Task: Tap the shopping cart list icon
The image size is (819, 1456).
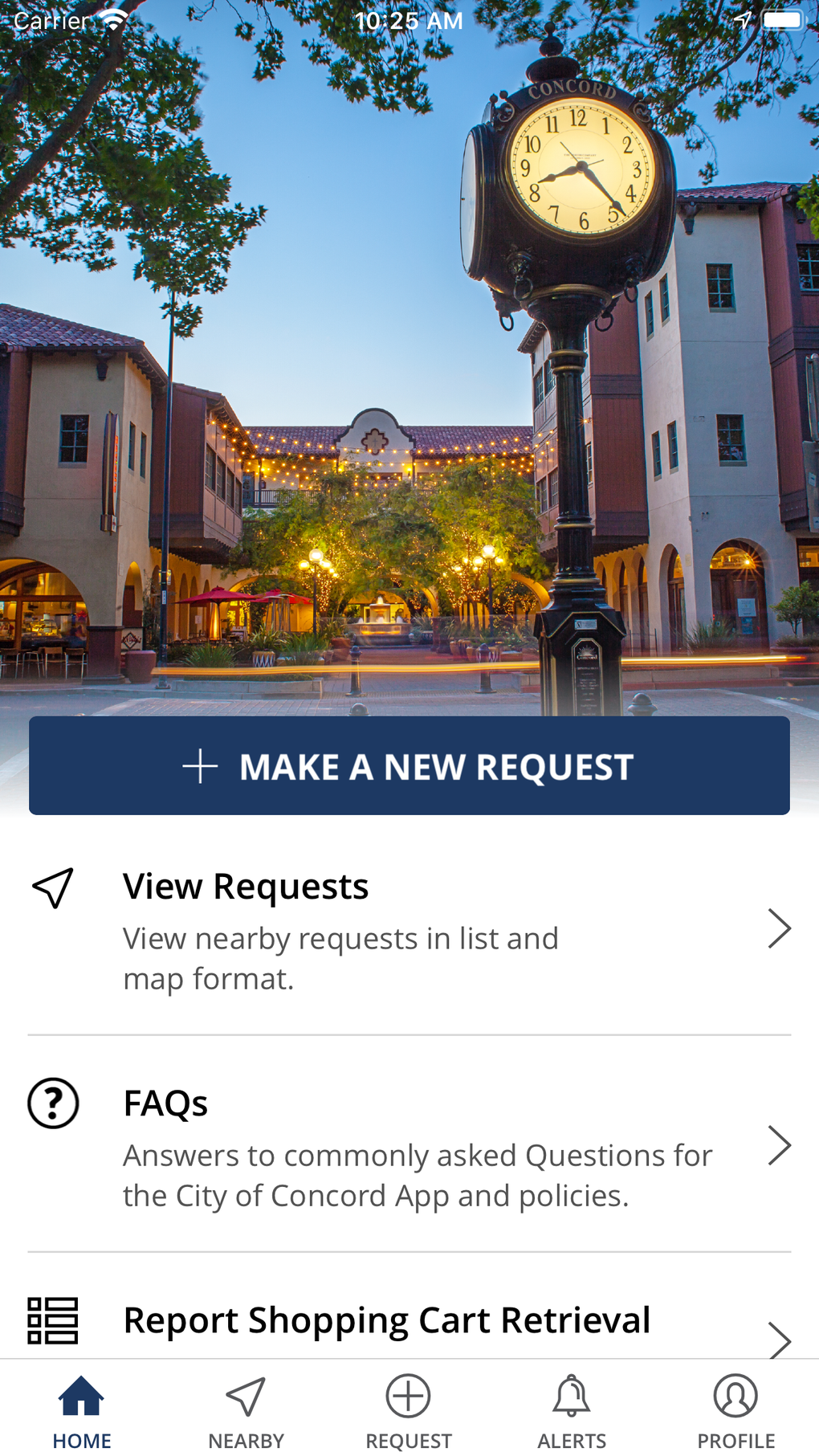Action: click(52, 1320)
